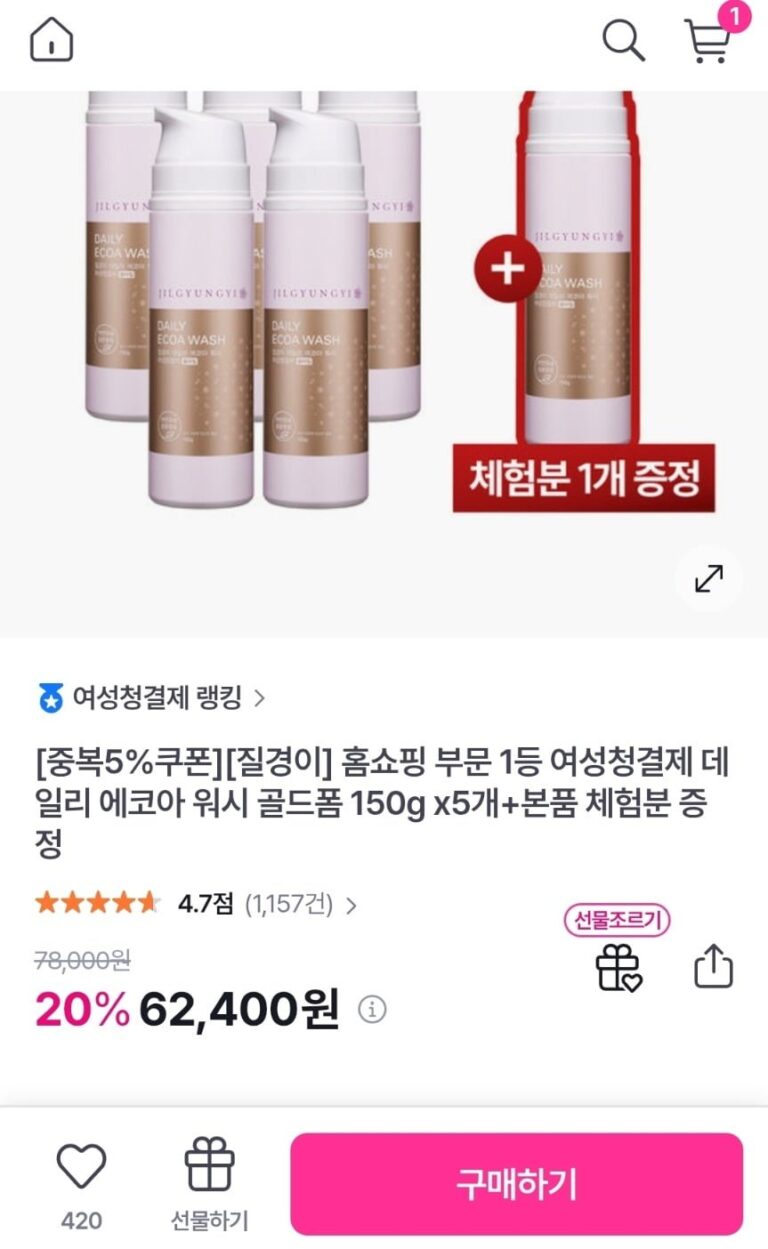Show price info via the info icon
Viewport: 768px width, 1249px height.
pyautogui.click(x=372, y=1010)
